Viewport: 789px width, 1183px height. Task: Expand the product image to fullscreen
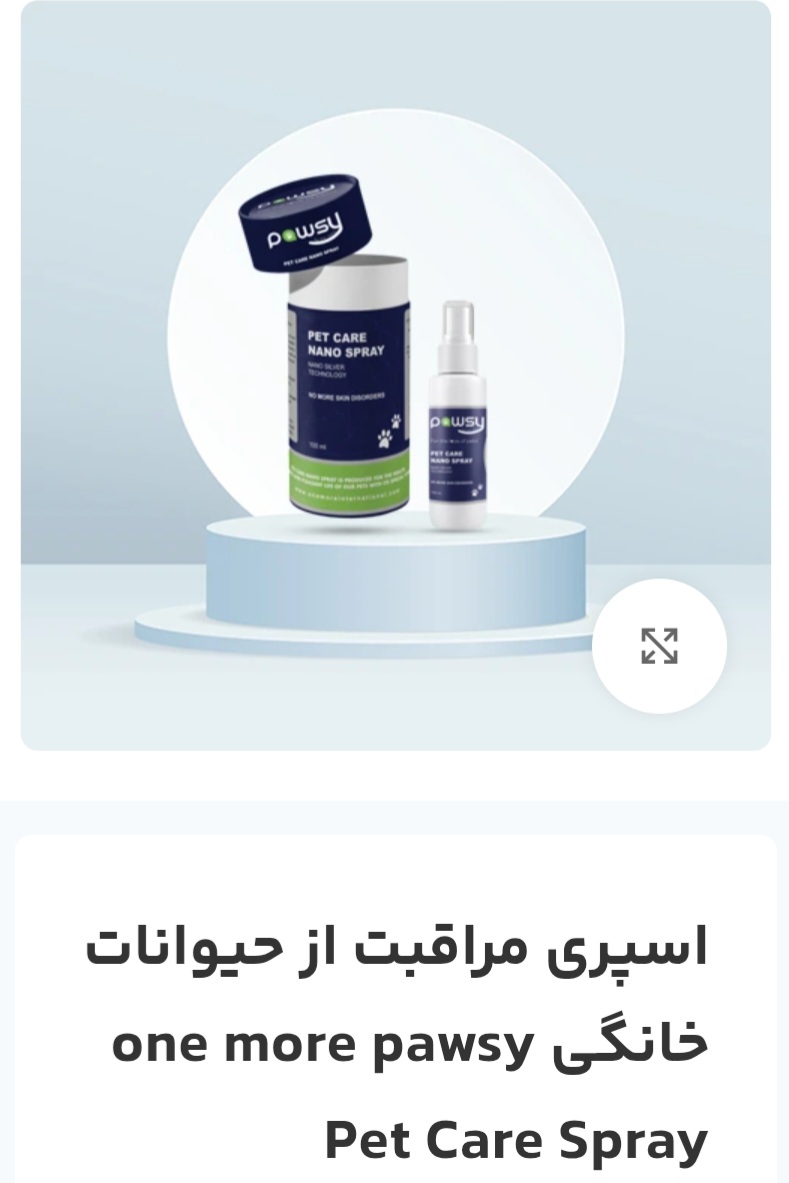click(659, 646)
